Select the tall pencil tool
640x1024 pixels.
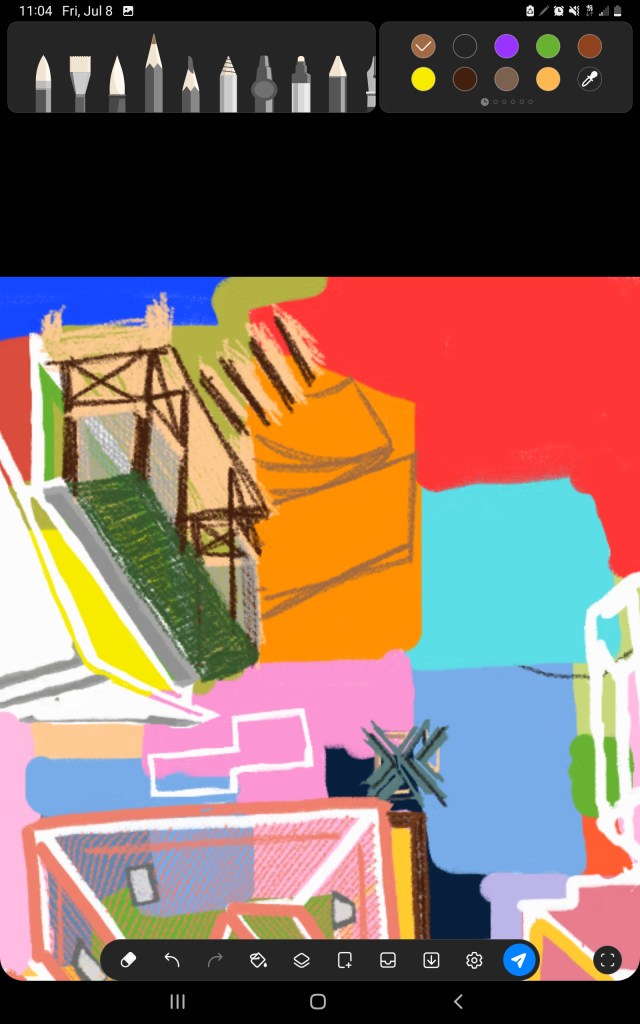click(153, 73)
